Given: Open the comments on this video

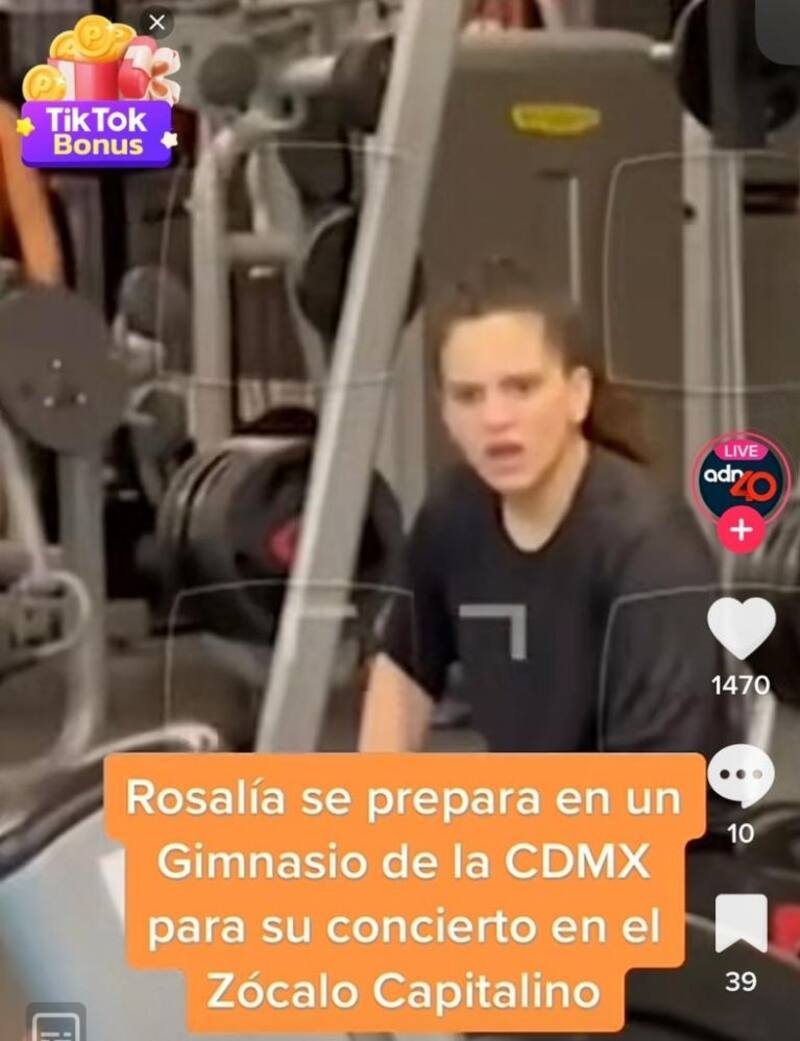Looking at the screenshot, I should tap(741, 777).
